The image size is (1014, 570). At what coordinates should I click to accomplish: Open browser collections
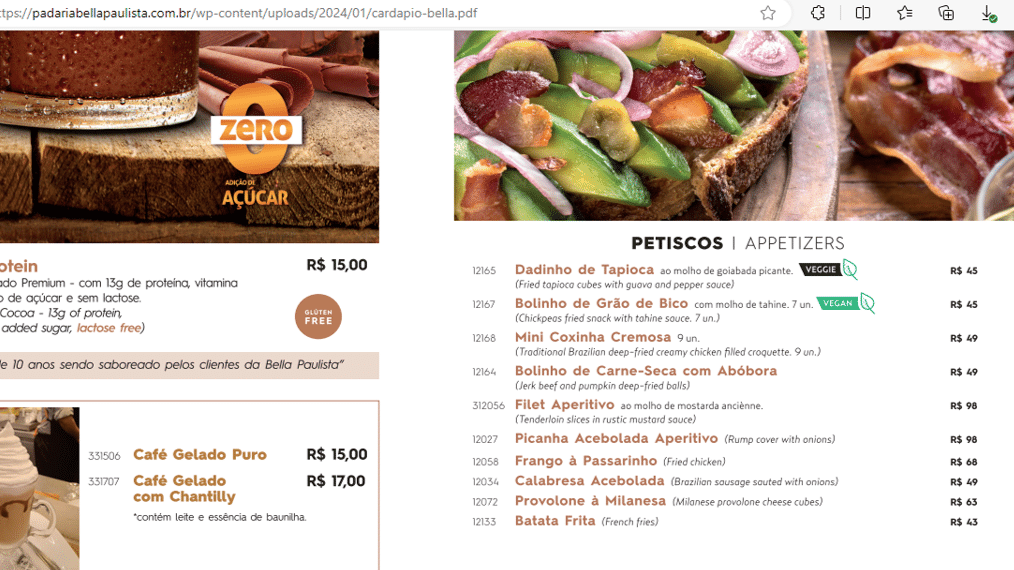click(x=946, y=13)
